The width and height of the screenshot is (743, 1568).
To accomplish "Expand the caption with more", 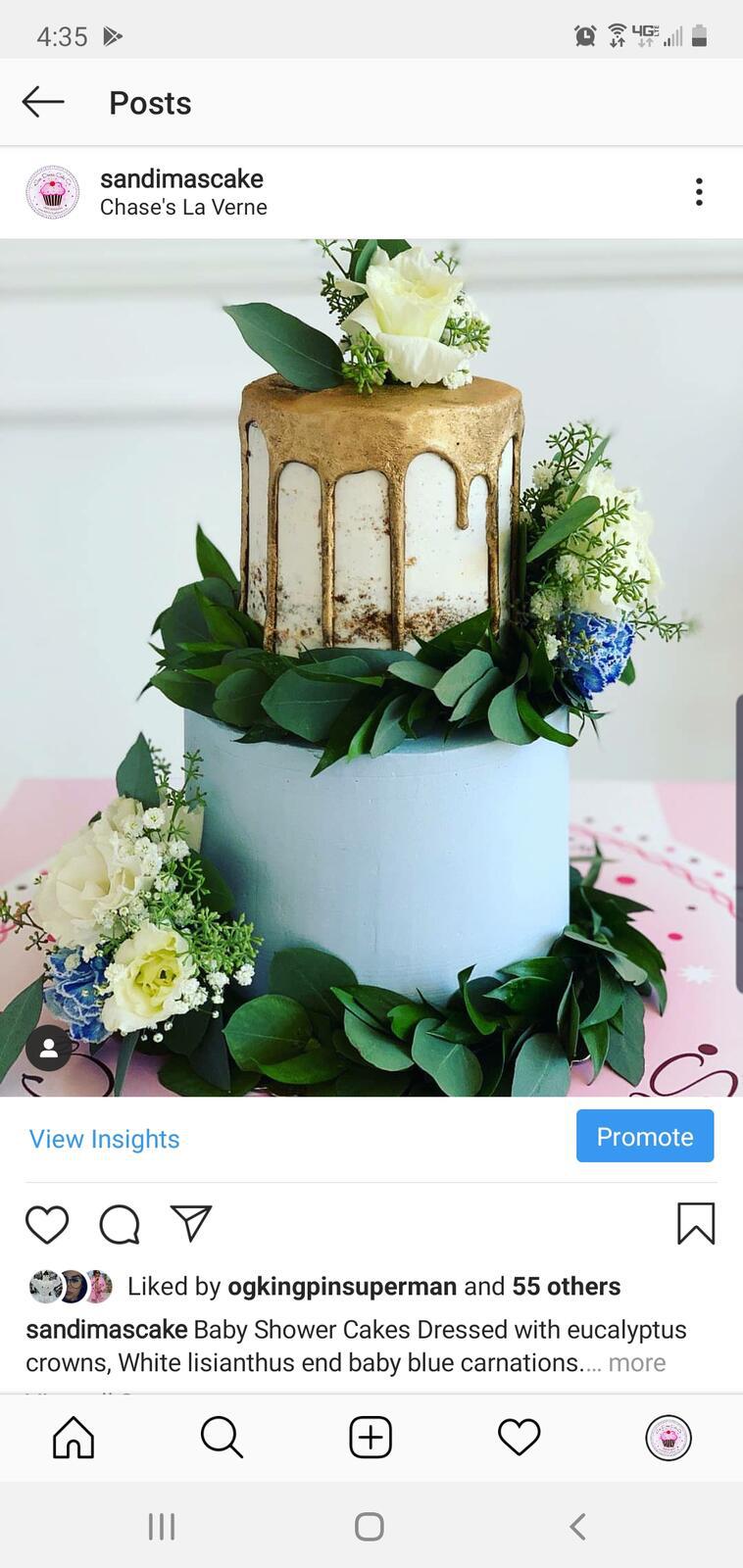I will coord(636,1363).
